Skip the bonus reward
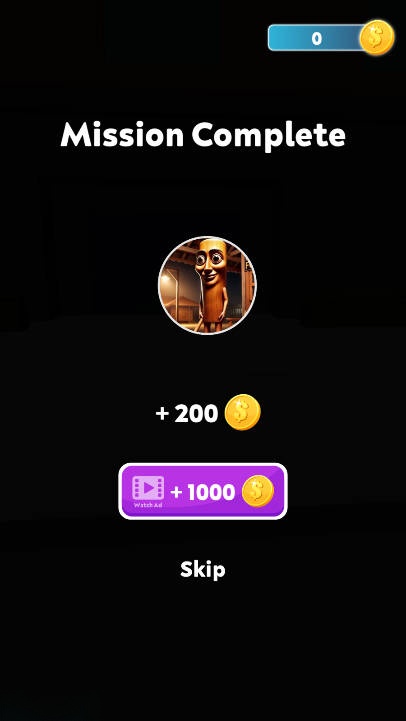 [203, 570]
